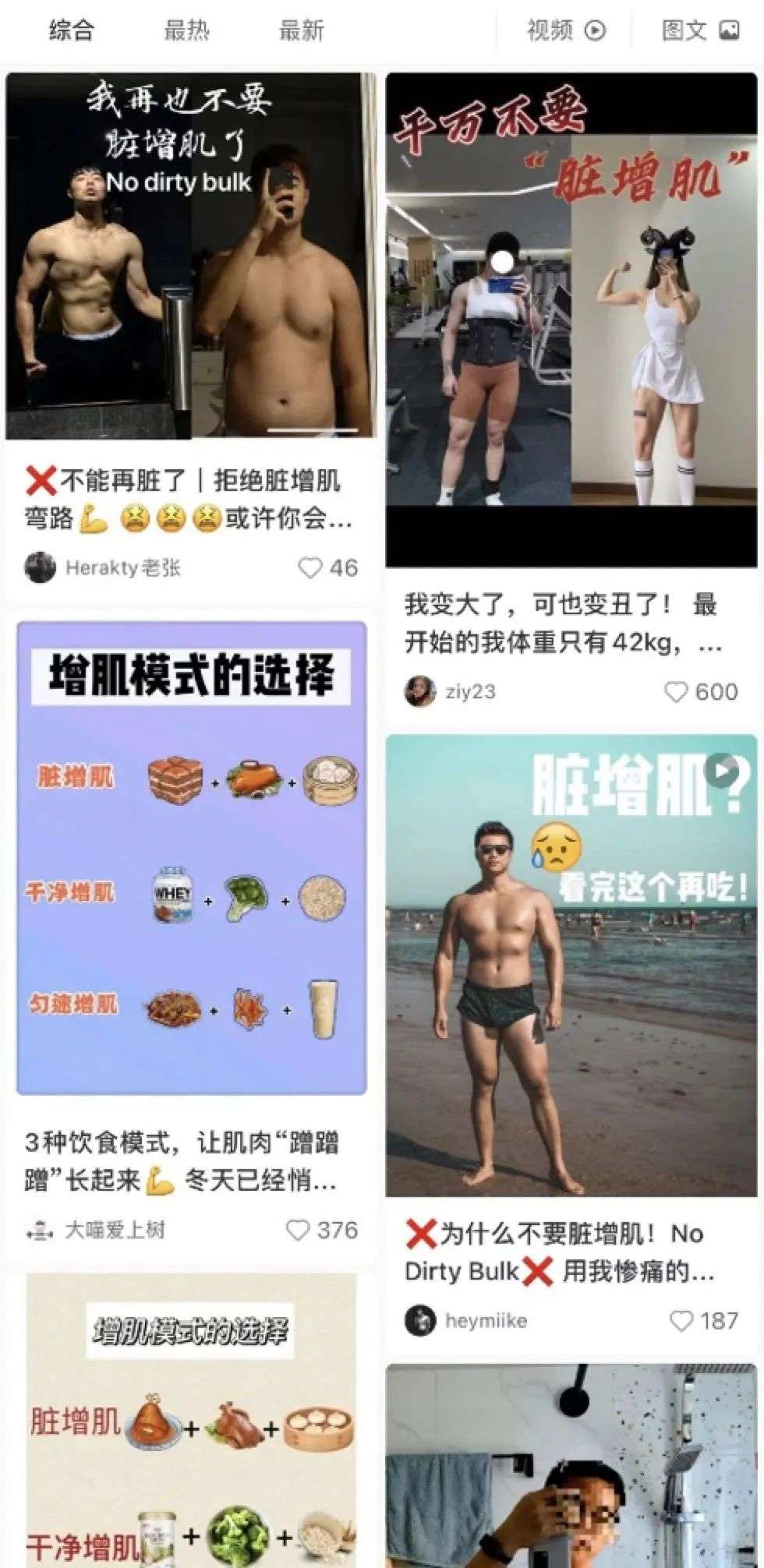This screenshot has width=764, height=1568.
Task: Filter results by 图文
Action: [700, 30]
